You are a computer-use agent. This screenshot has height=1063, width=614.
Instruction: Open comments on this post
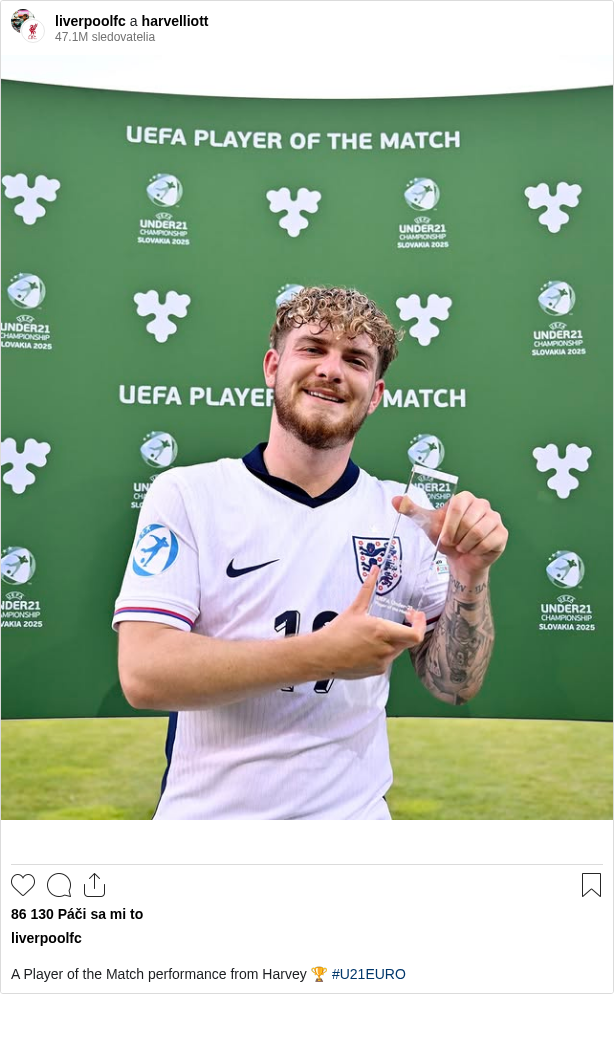coord(59,885)
